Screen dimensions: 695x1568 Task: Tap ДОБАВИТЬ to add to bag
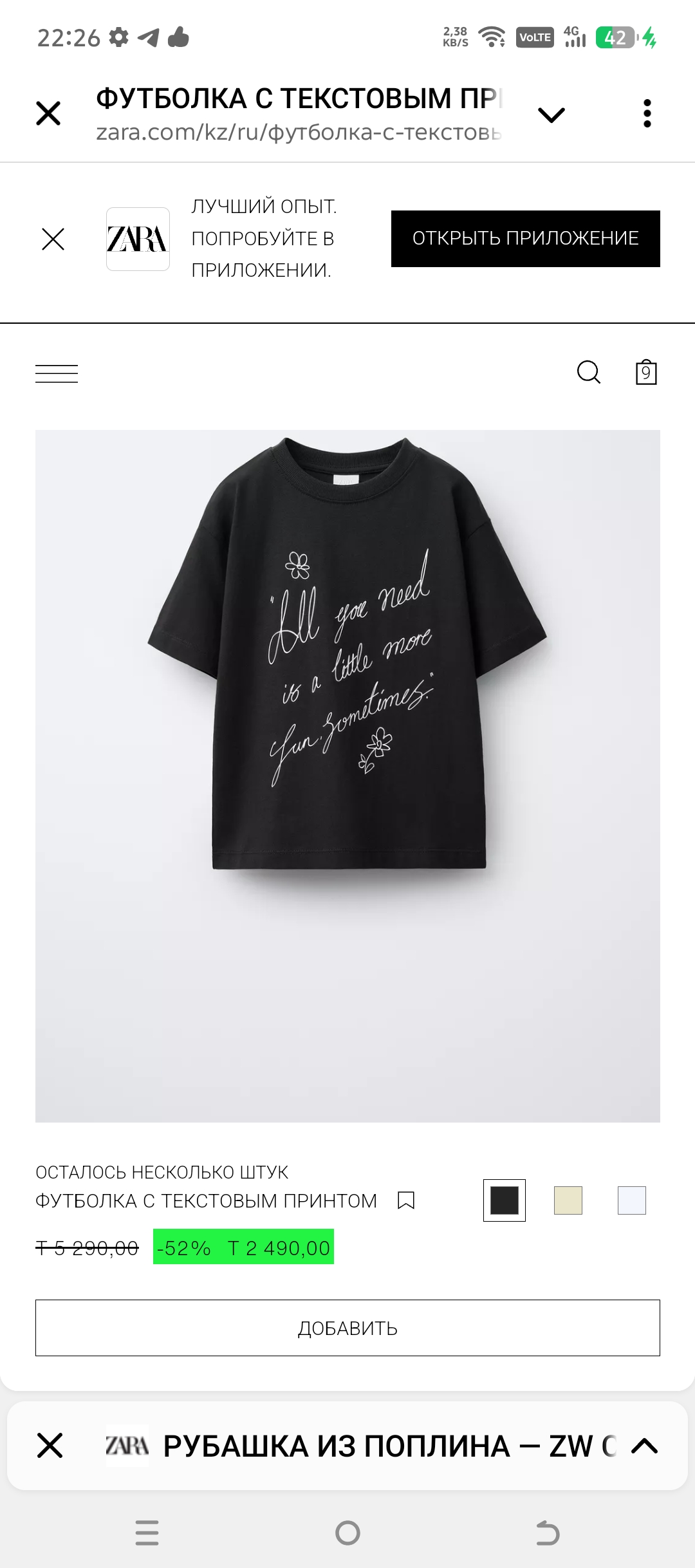[347, 1328]
